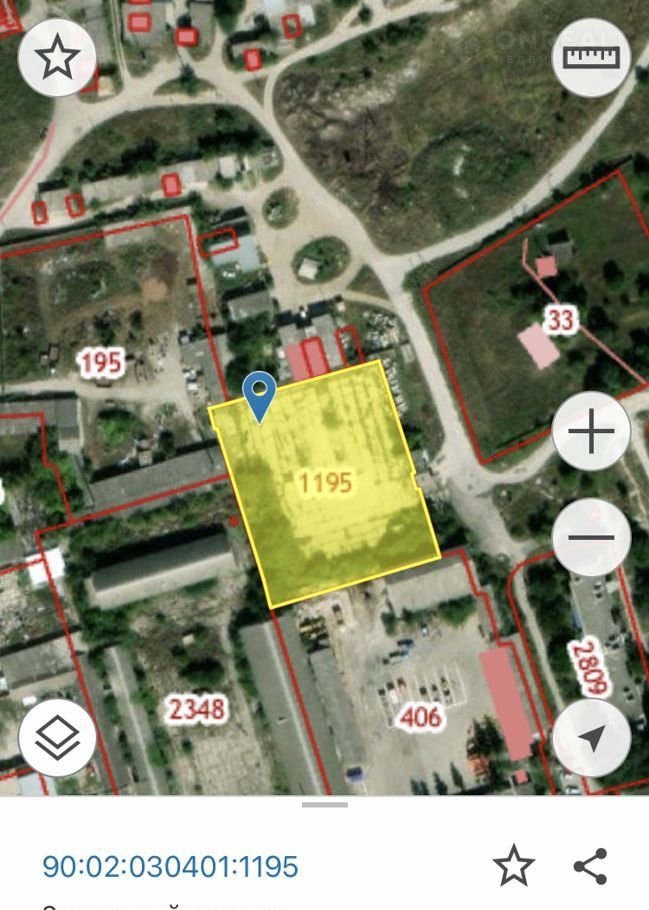Open map layers selector
The width and height of the screenshot is (649, 910).
pyautogui.click(x=57, y=738)
